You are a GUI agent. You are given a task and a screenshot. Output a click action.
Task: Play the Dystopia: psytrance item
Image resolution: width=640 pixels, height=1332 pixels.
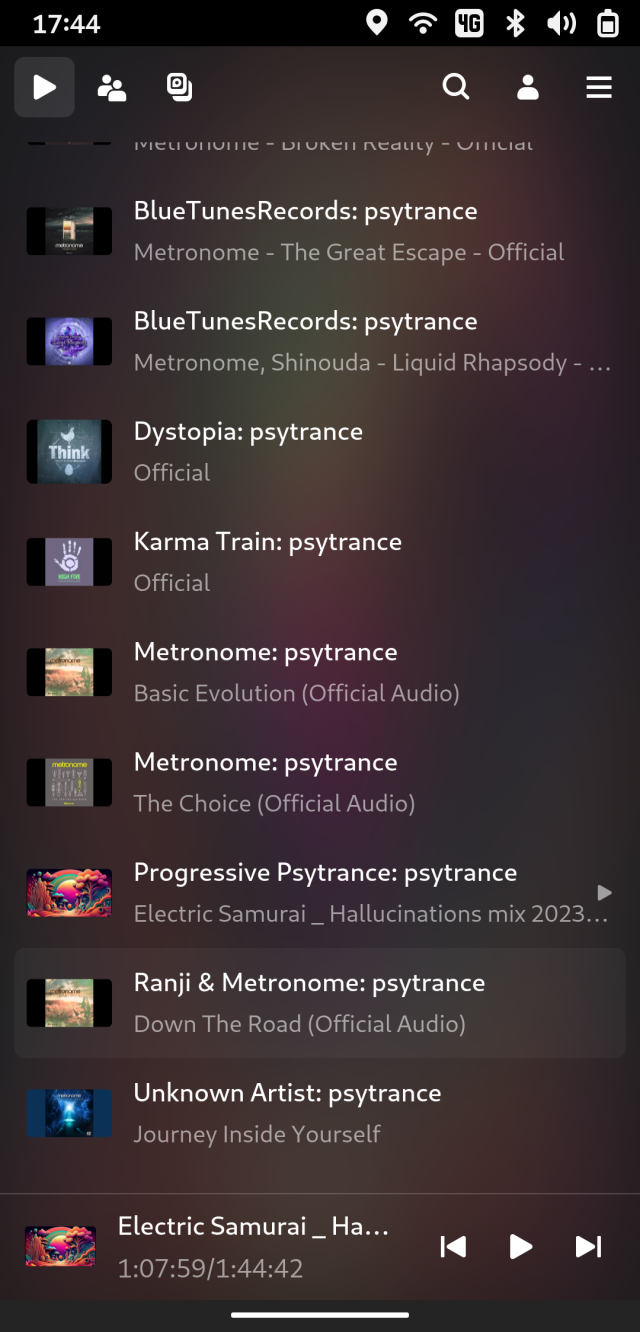[320, 452]
